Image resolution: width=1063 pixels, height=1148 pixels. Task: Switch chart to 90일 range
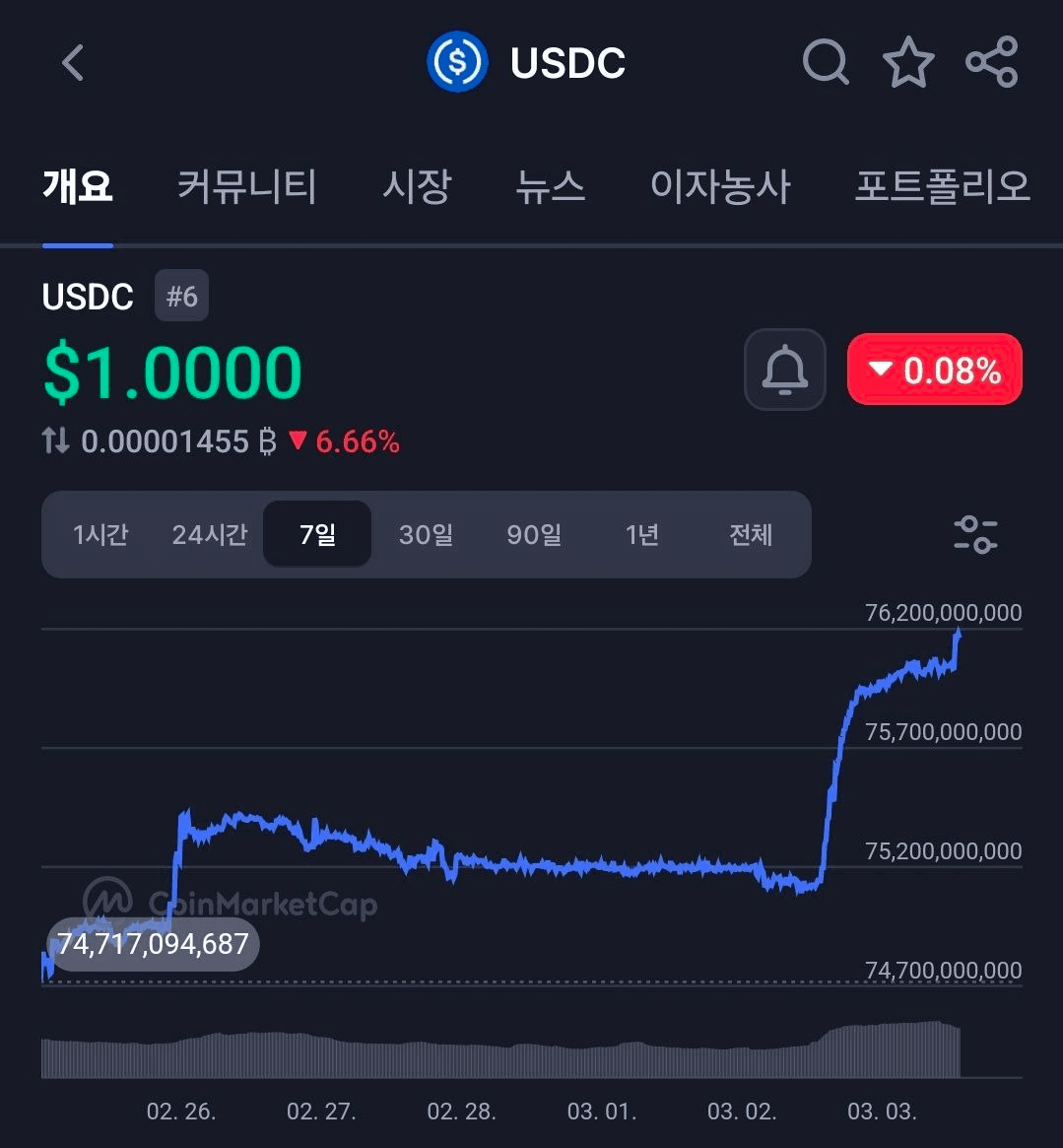[x=534, y=534]
